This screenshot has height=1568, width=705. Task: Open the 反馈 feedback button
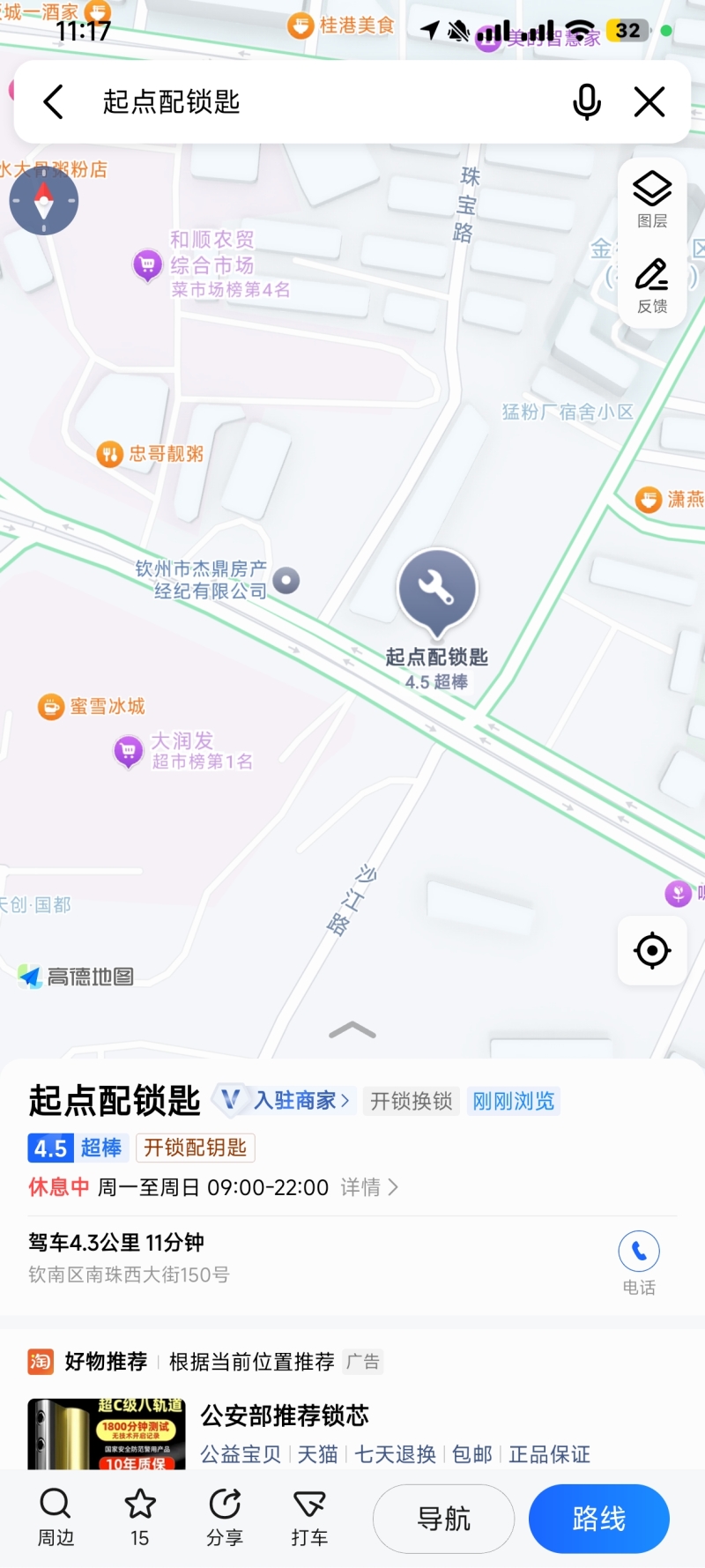[x=652, y=286]
